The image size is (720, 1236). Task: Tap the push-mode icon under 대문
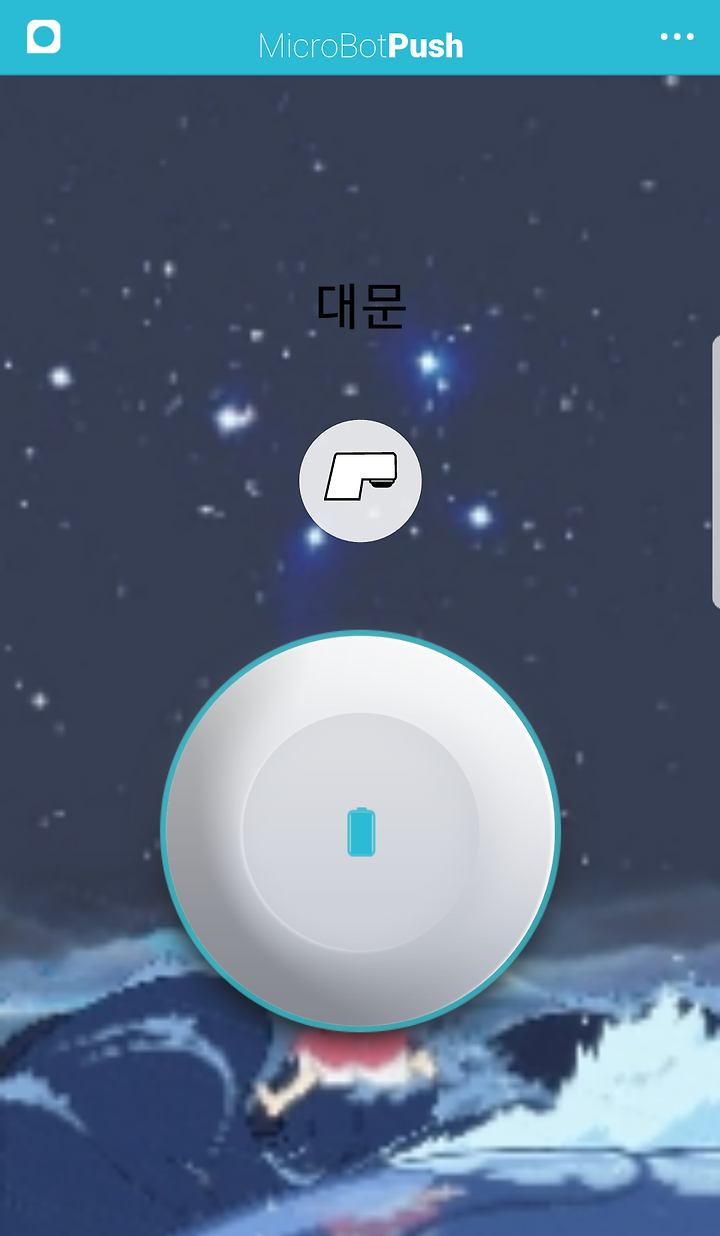coord(360,481)
